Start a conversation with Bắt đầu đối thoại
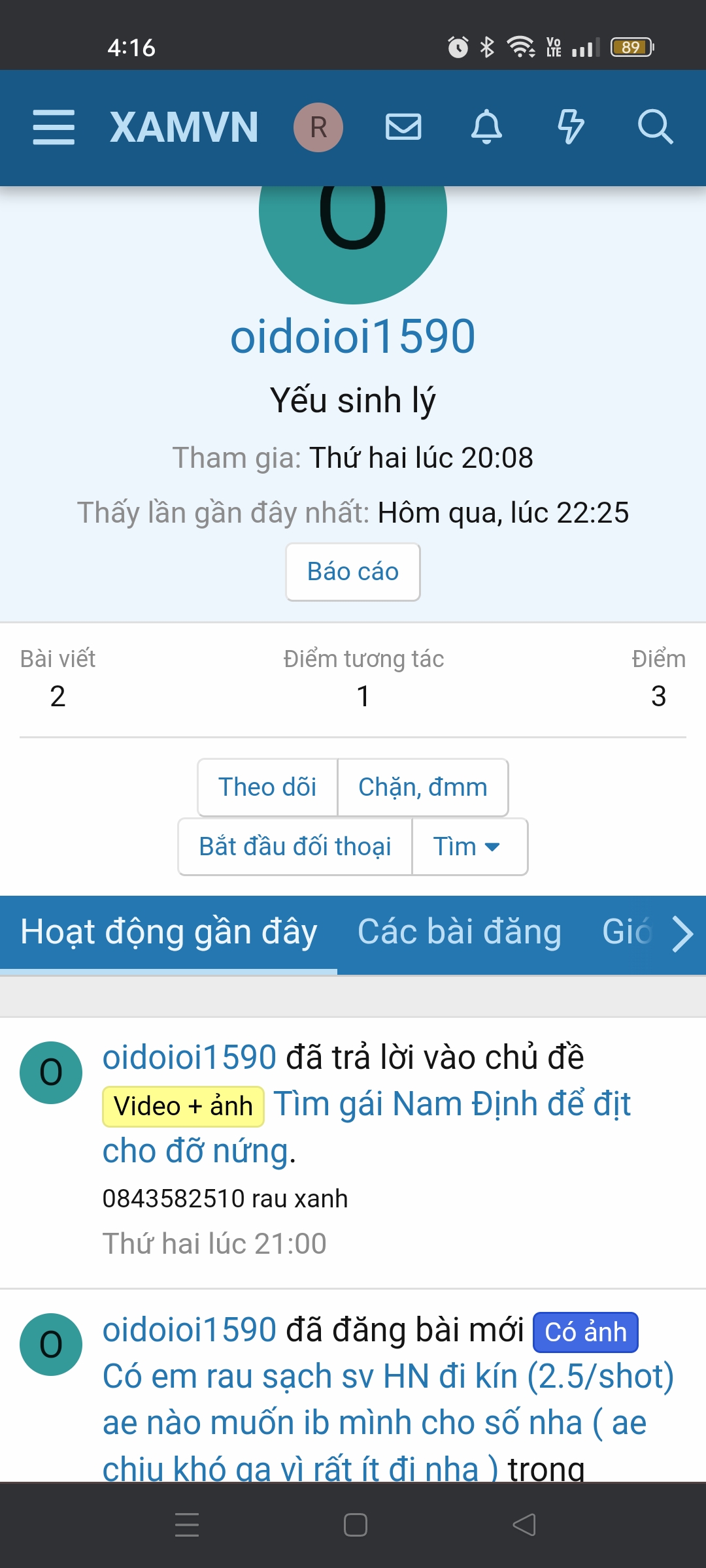The height and width of the screenshot is (1568, 706). point(295,847)
